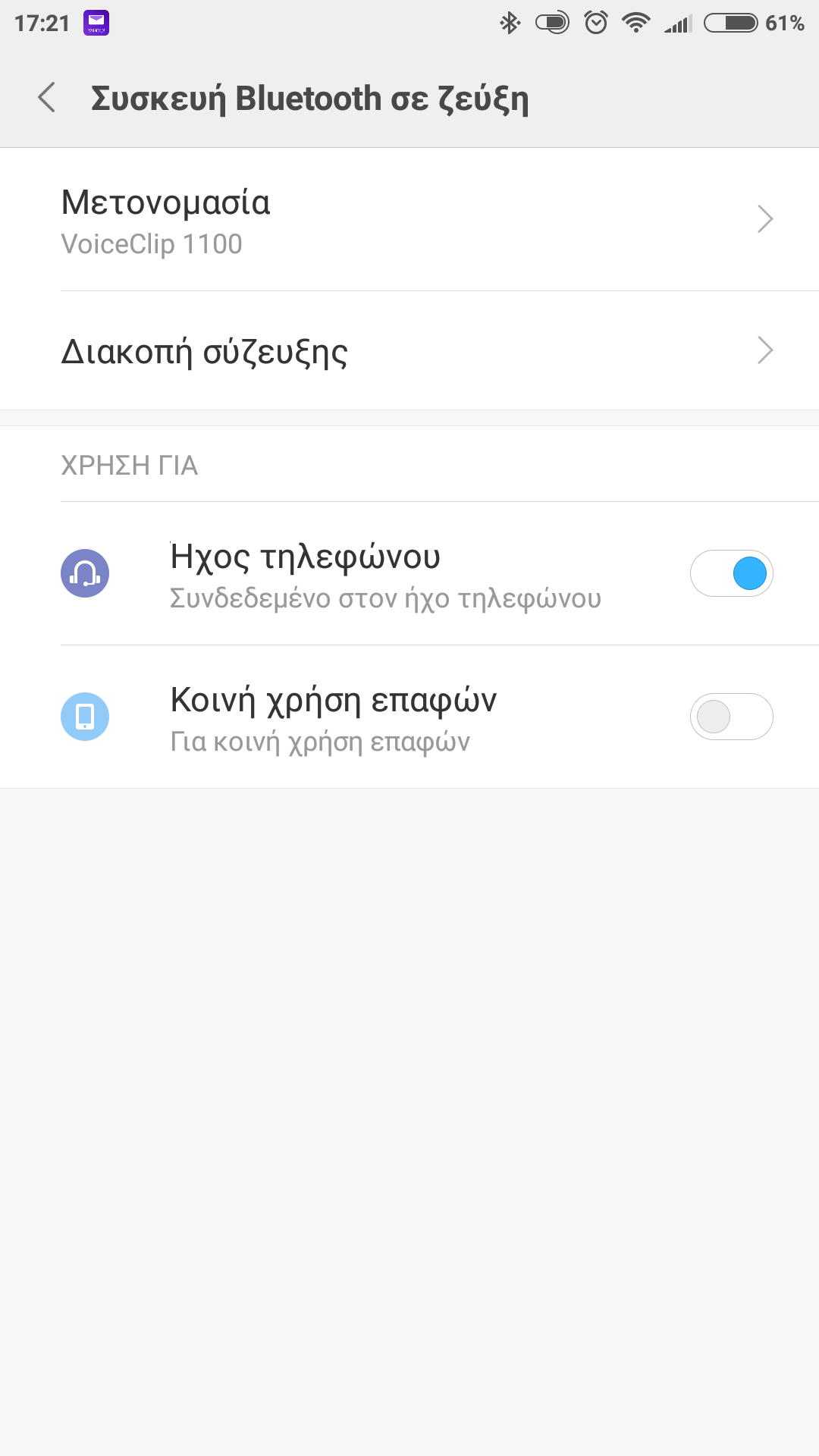Select Διακοπή σύζευξης to unpair device
Screen dimensions: 819x1456
pos(409,351)
